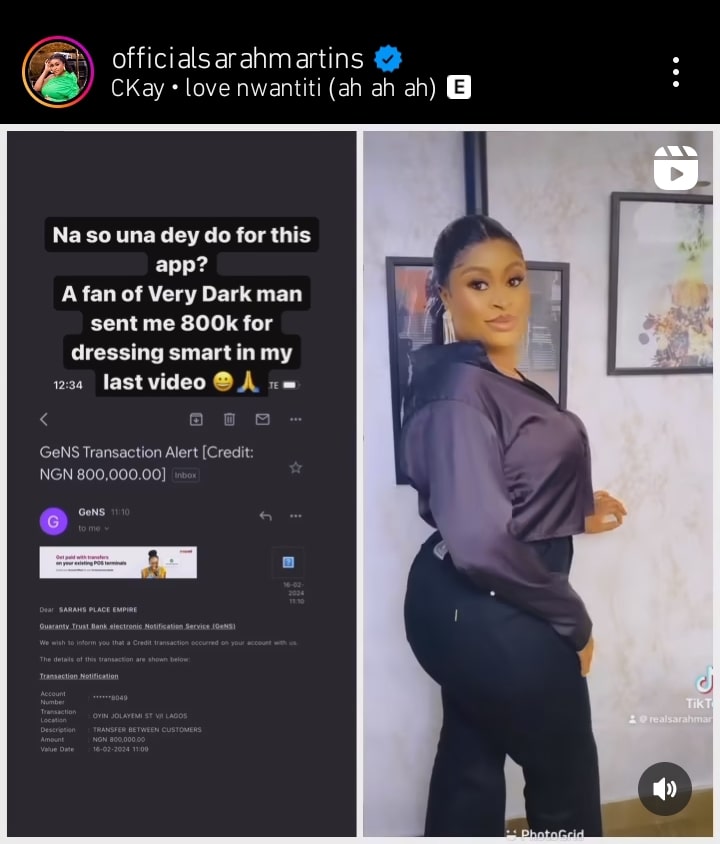
Task: Open the CKay love nwantiti audio page
Action: tap(273, 88)
